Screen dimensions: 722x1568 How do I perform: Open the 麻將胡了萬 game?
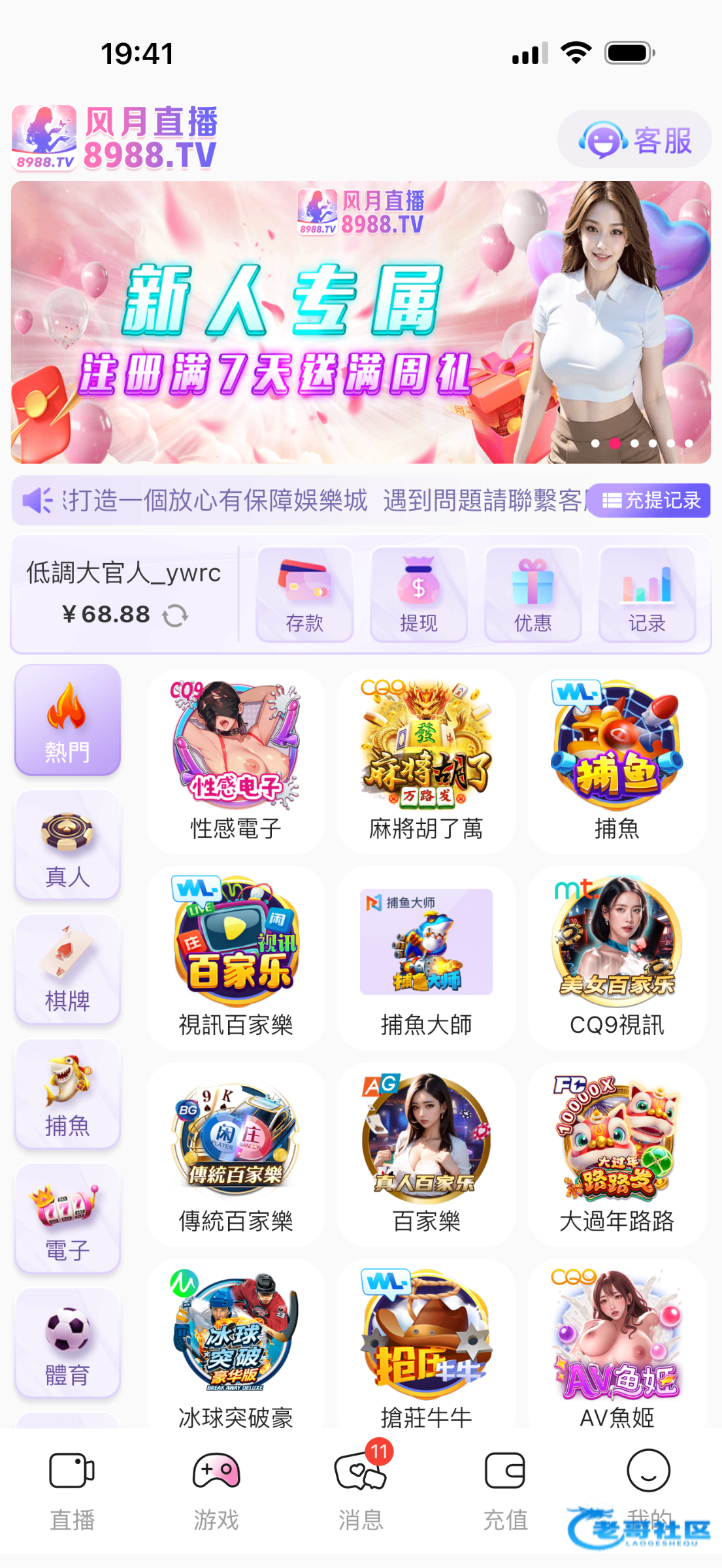(426, 761)
